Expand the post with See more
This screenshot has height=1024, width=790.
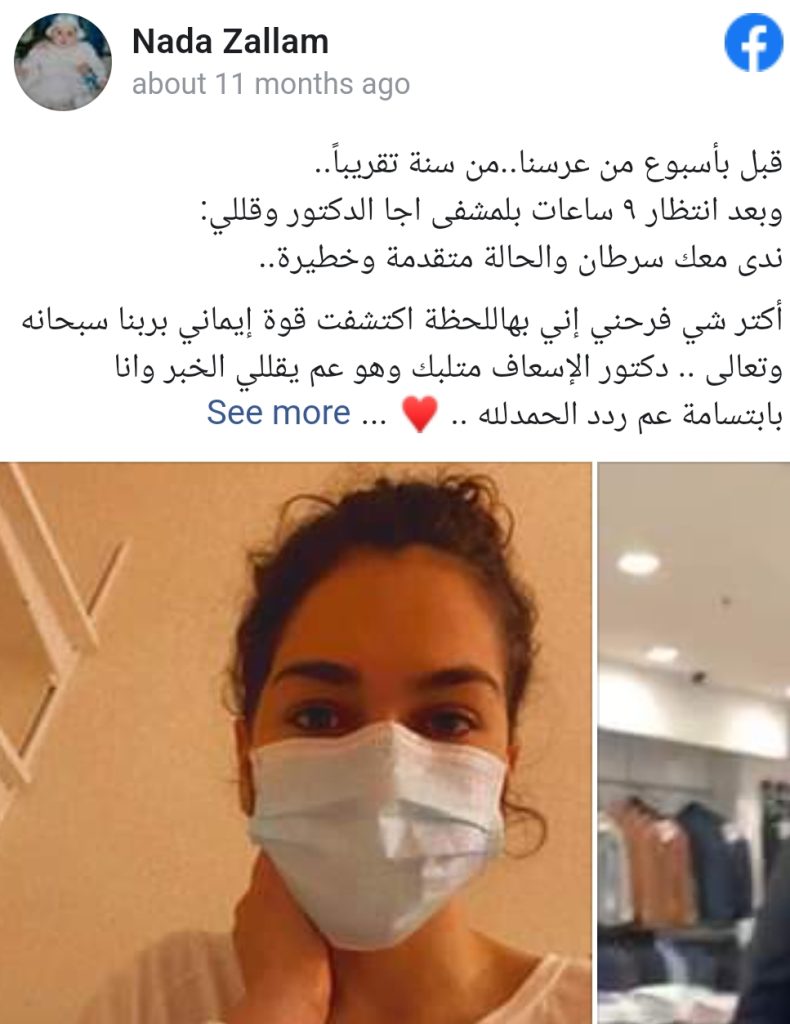278,412
